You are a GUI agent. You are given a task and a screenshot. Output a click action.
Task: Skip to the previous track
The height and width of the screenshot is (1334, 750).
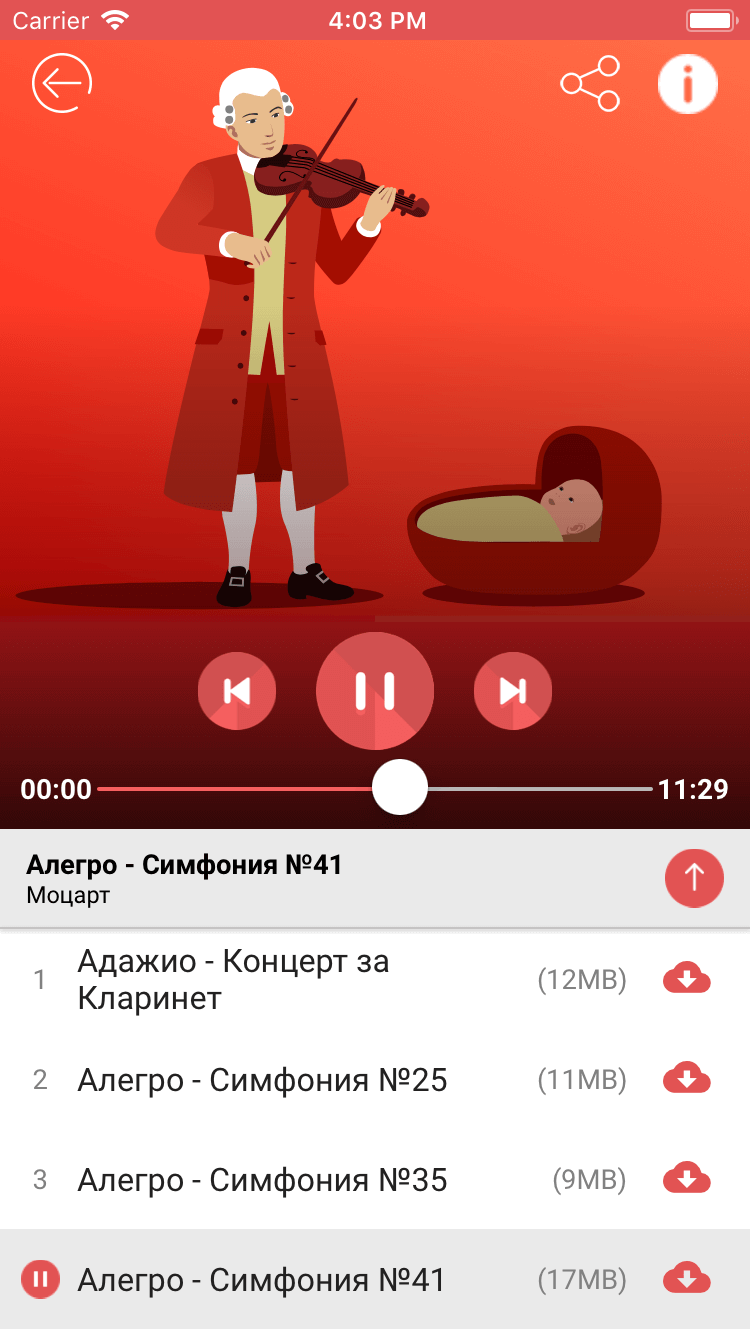coord(237,691)
